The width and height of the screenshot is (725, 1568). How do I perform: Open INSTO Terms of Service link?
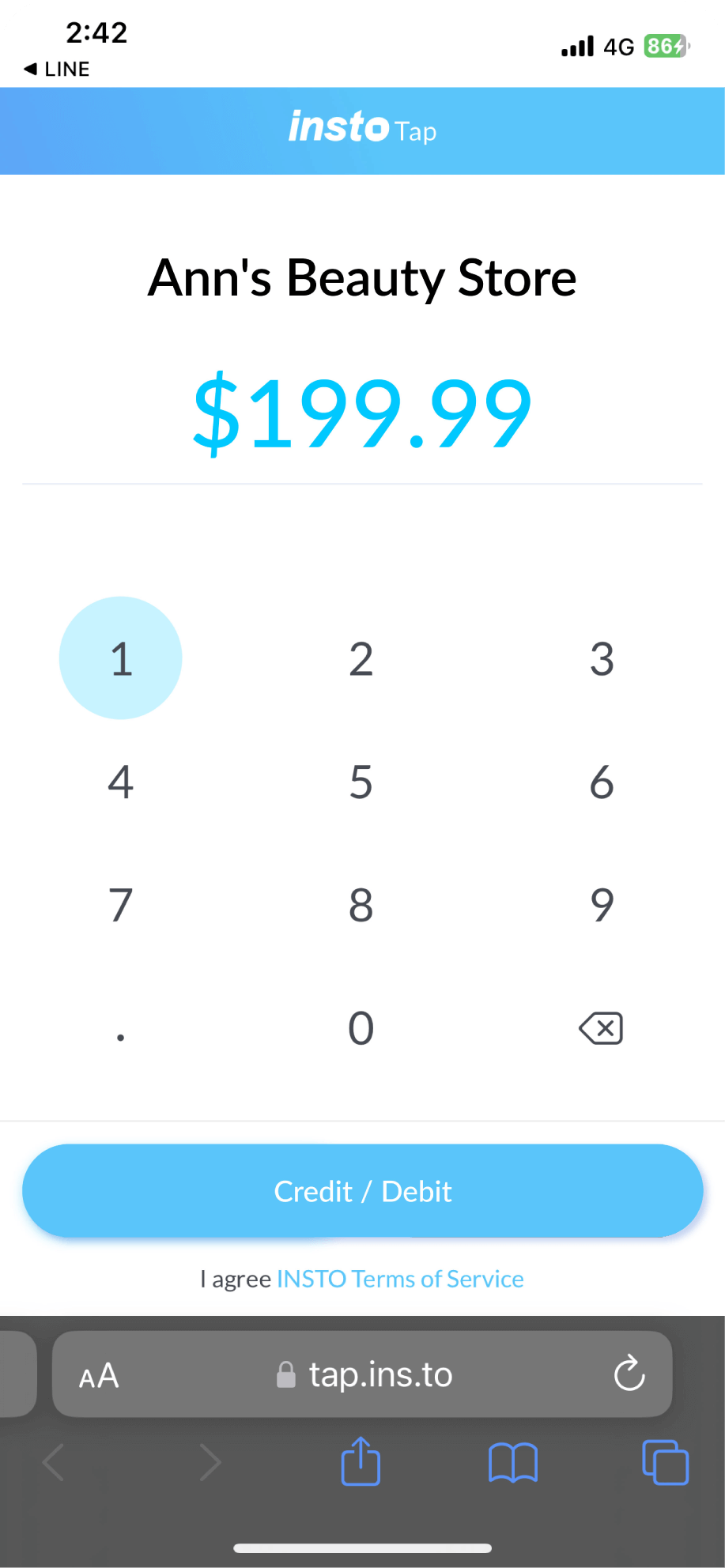[400, 1279]
